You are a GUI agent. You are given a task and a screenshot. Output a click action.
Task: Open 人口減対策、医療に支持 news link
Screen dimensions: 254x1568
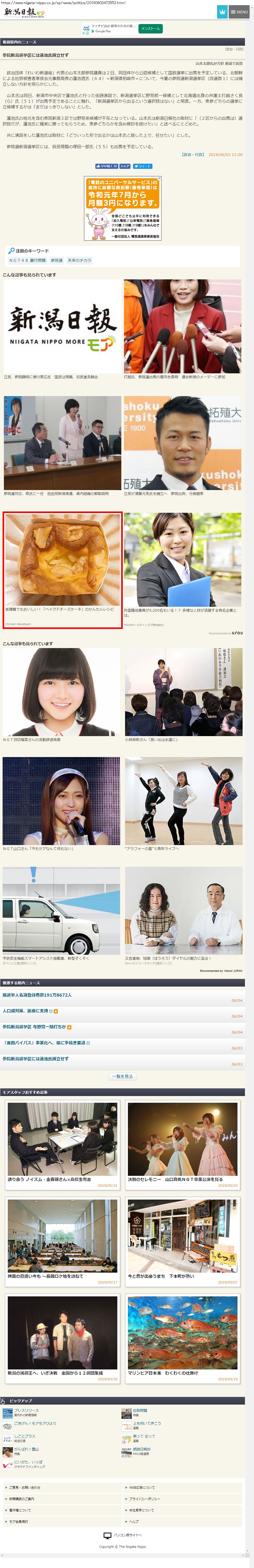(x=26, y=1011)
